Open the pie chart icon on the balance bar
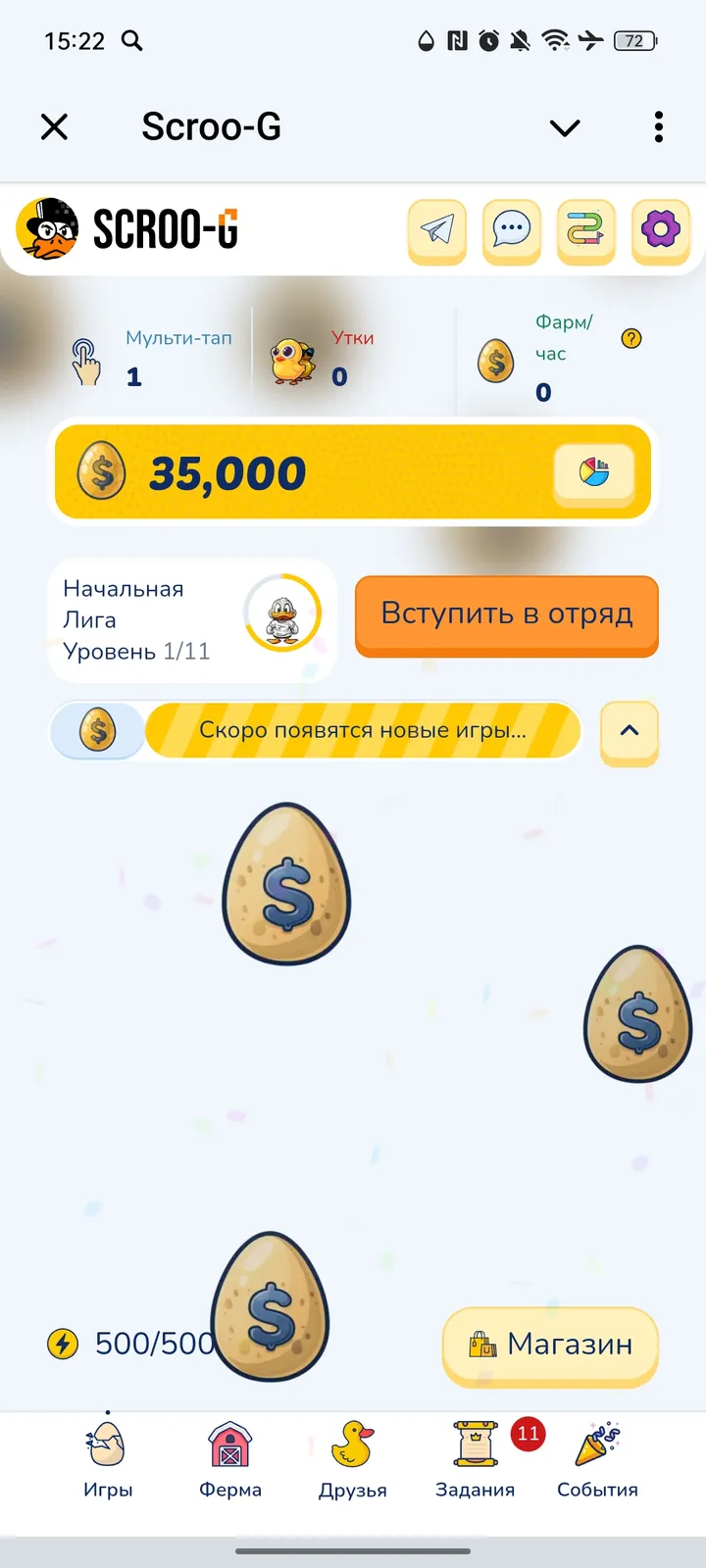Image resolution: width=706 pixels, height=1568 pixels. [593, 472]
